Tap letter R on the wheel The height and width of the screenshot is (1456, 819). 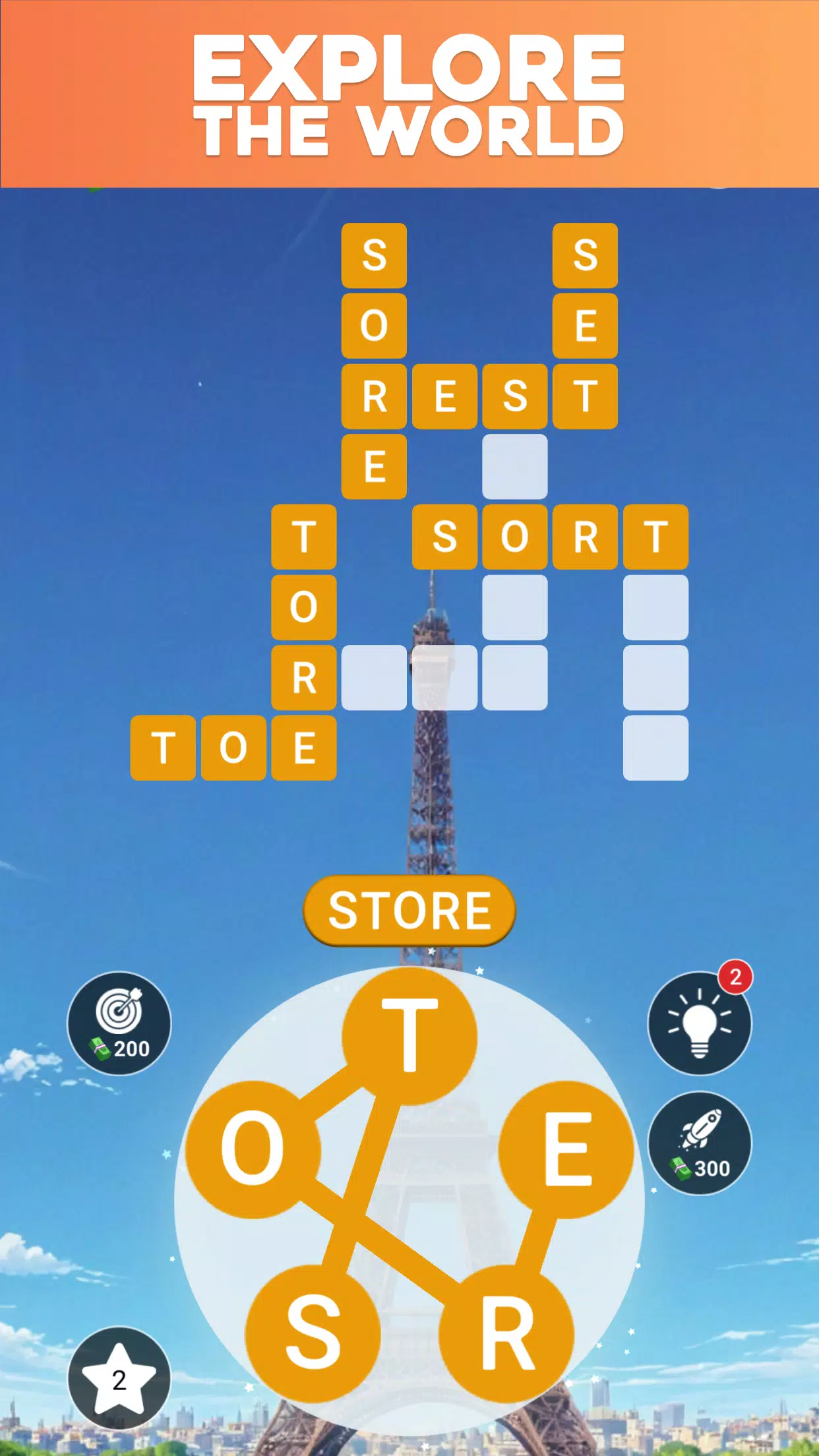506,1333
